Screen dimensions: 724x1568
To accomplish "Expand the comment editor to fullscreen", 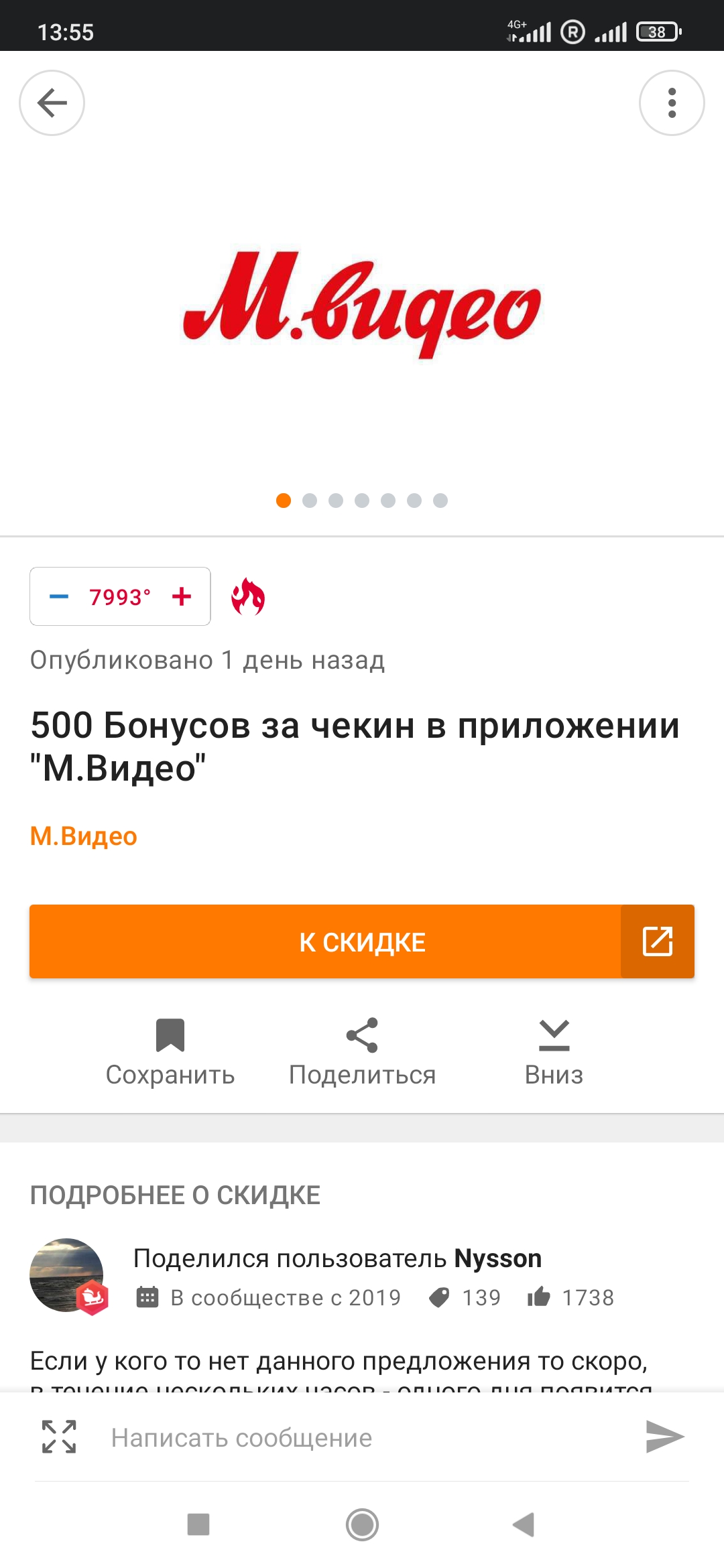I will coord(59,1437).
